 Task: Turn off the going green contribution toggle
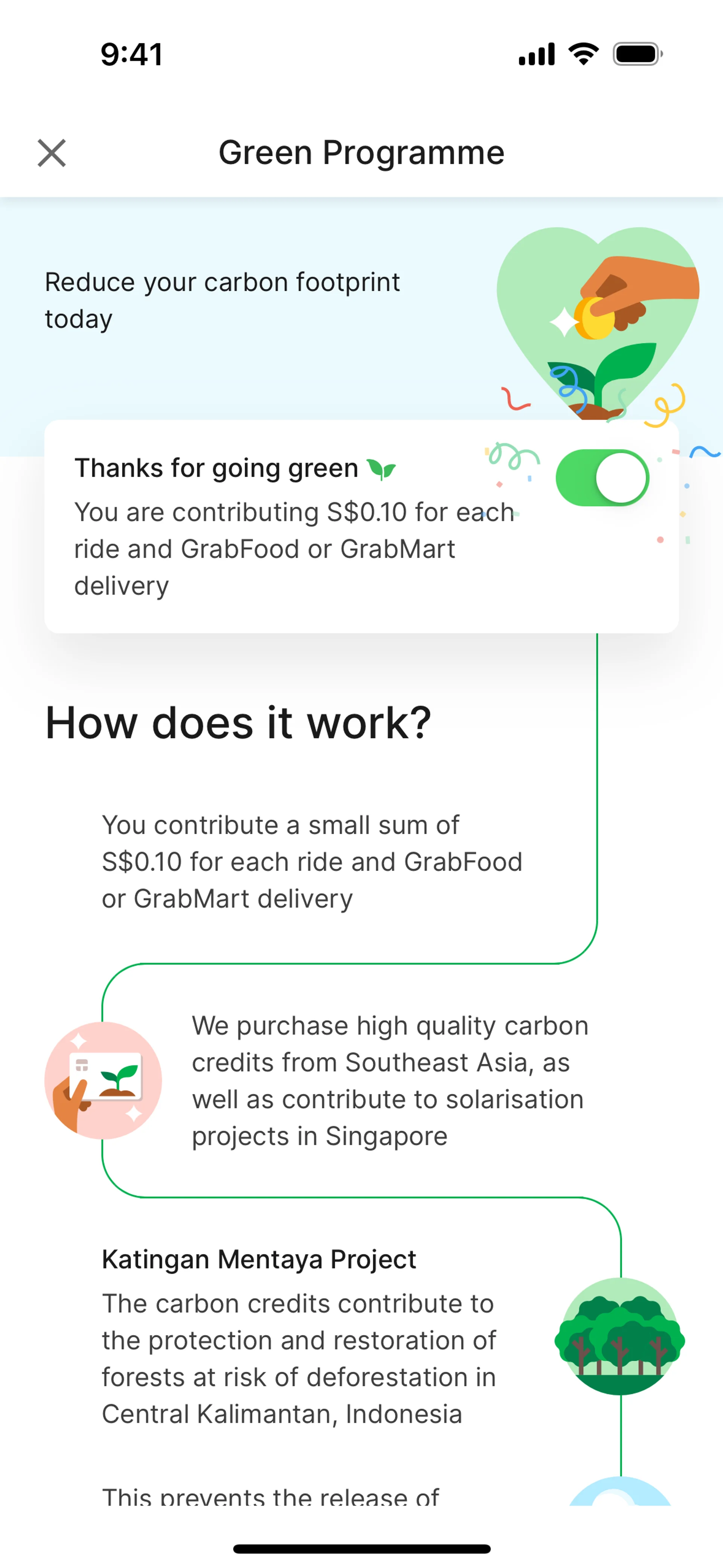[x=602, y=478]
